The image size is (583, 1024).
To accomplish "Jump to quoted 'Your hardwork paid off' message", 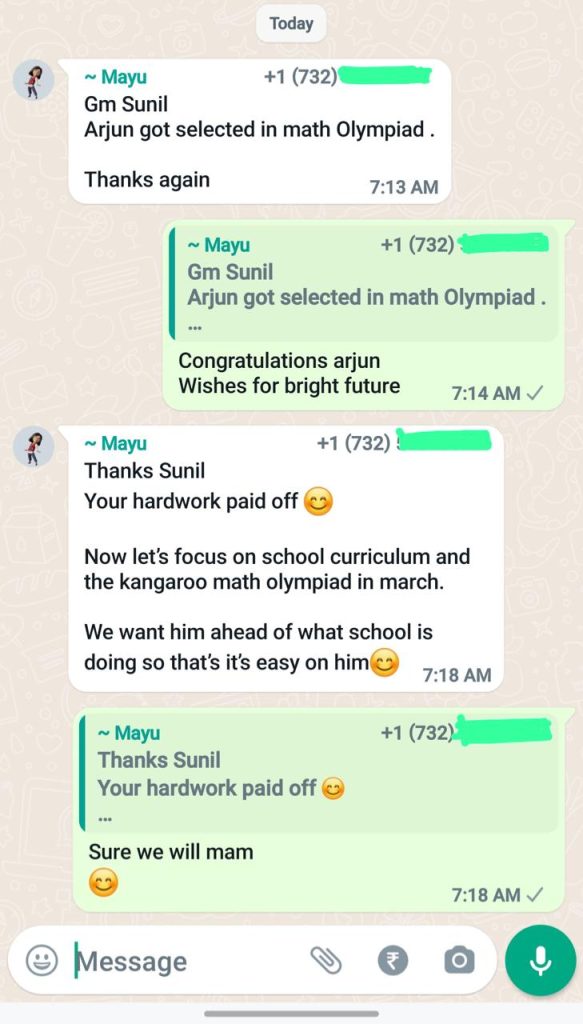I will (x=317, y=771).
